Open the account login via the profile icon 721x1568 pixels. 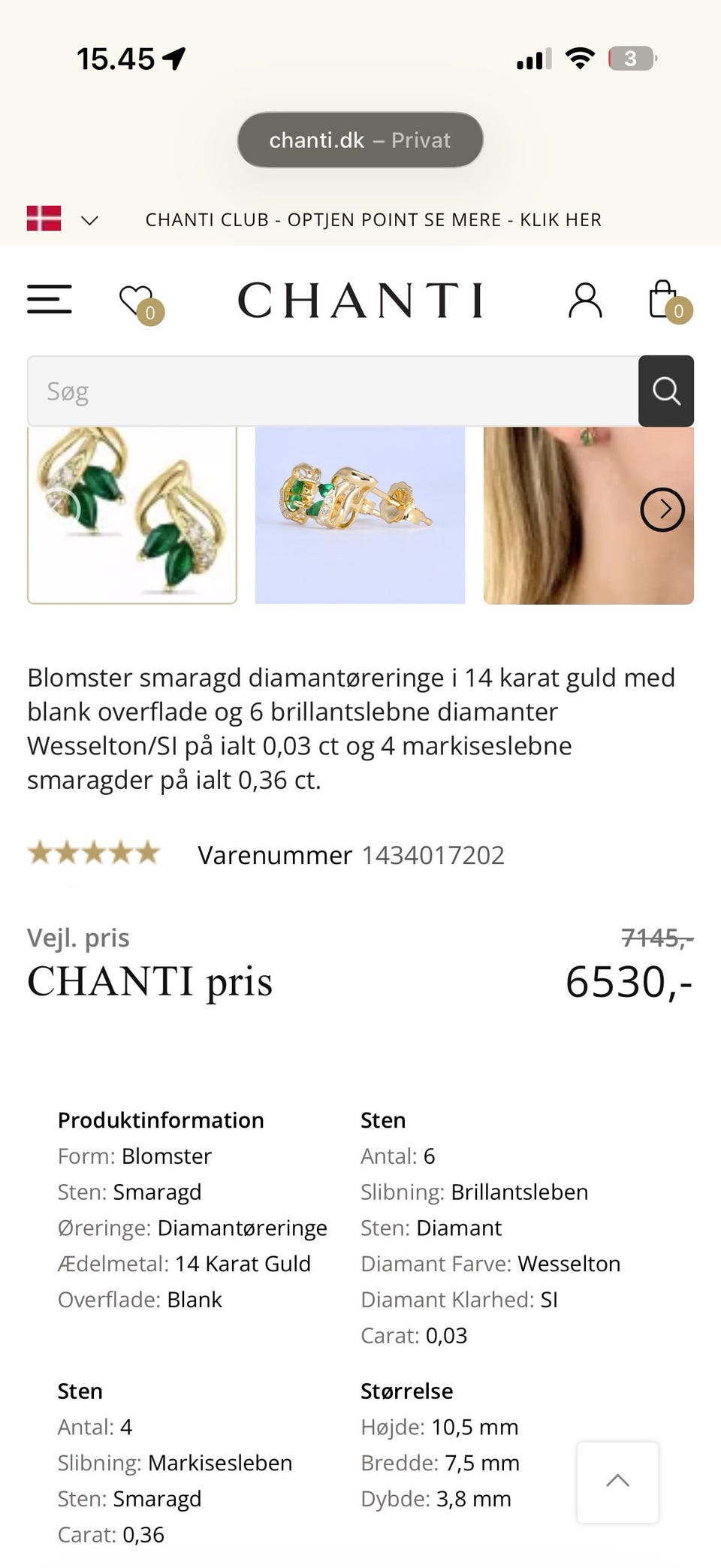(x=585, y=300)
